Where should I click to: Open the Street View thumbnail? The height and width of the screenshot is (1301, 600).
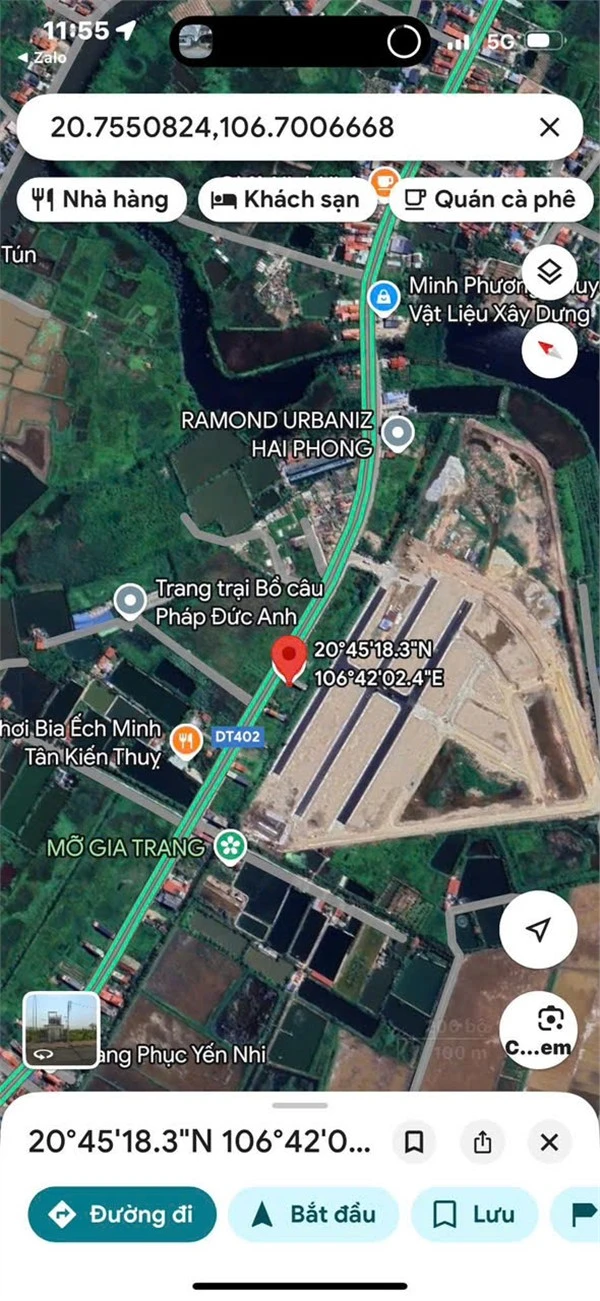point(61,1028)
